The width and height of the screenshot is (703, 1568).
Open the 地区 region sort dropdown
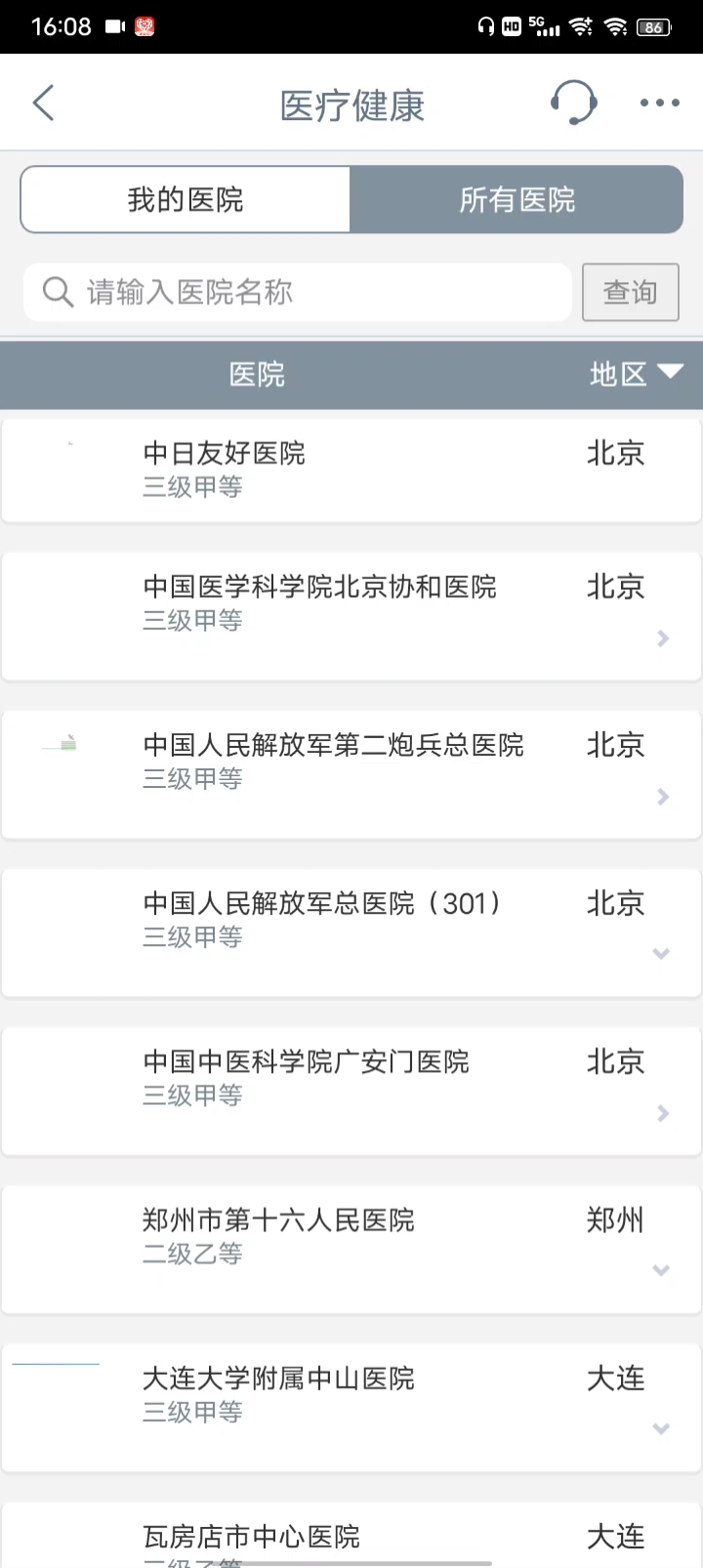coord(637,374)
